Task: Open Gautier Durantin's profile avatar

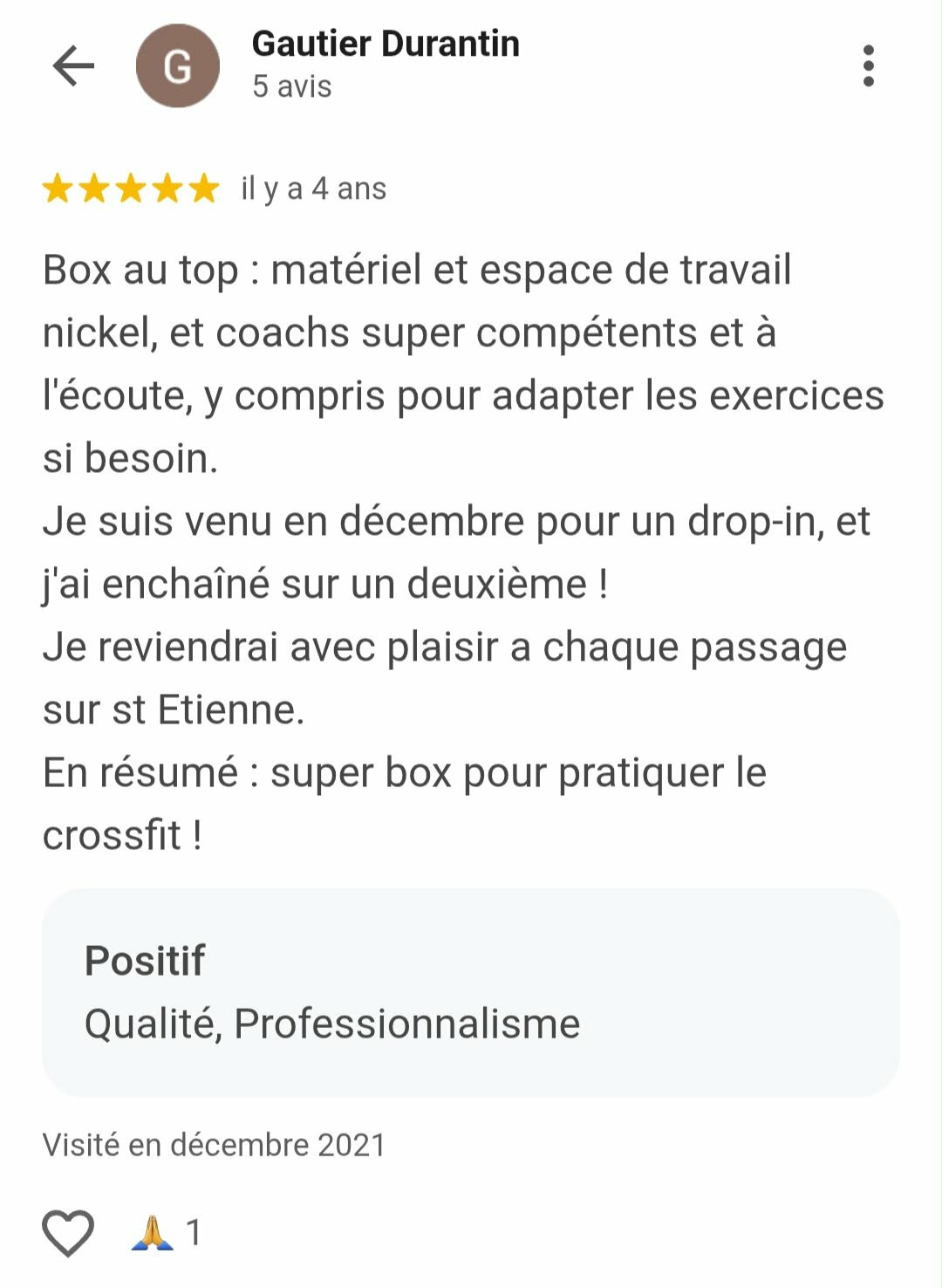Action: coord(178,65)
